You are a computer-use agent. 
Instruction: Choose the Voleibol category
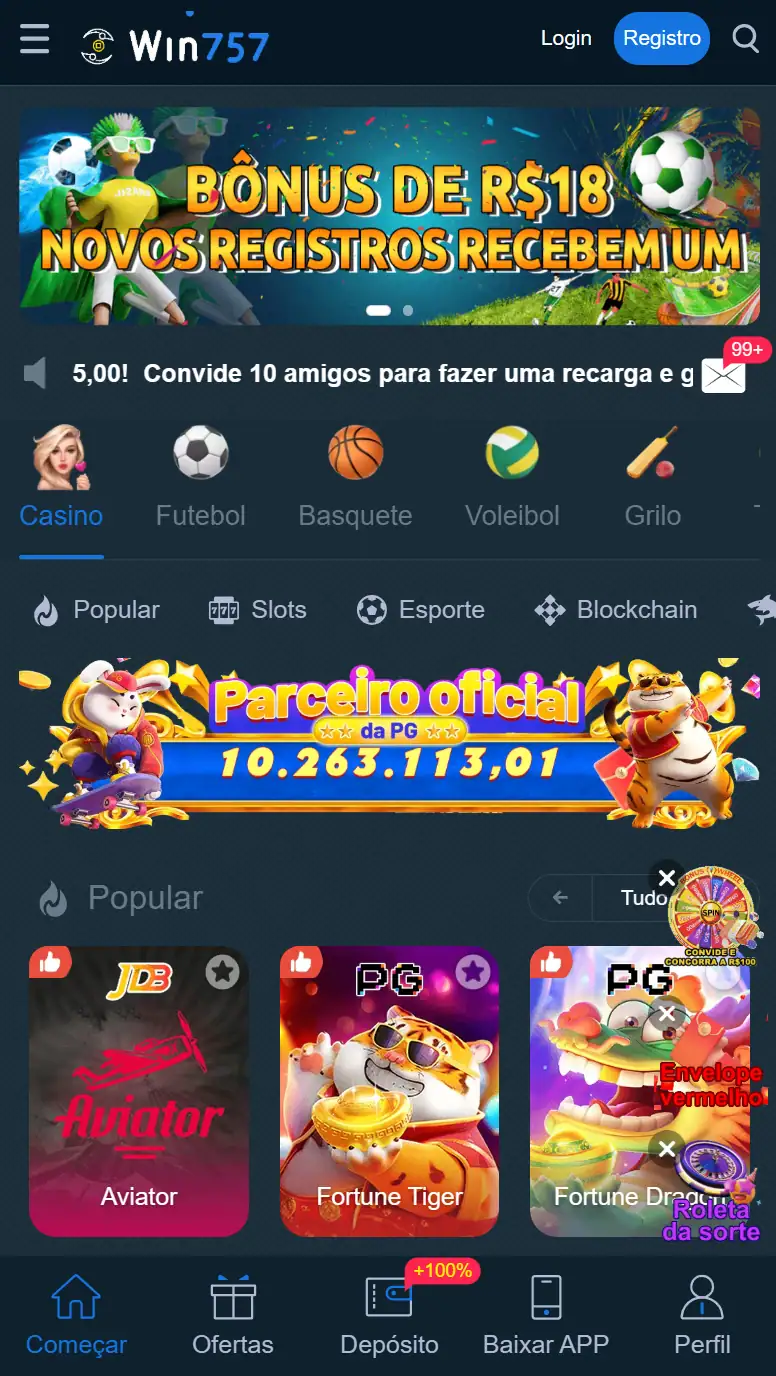(x=512, y=477)
